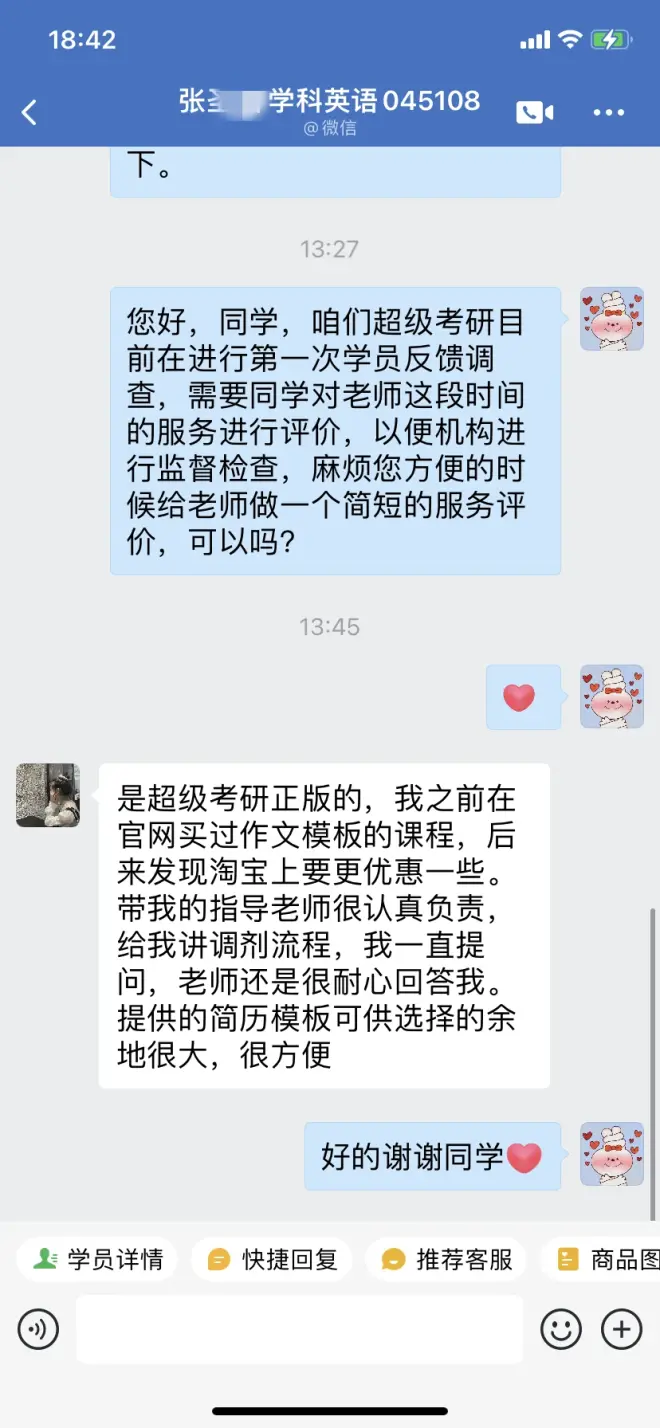The image size is (660, 1428).
Task: Open the emoji picker
Action: [561, 1329]
